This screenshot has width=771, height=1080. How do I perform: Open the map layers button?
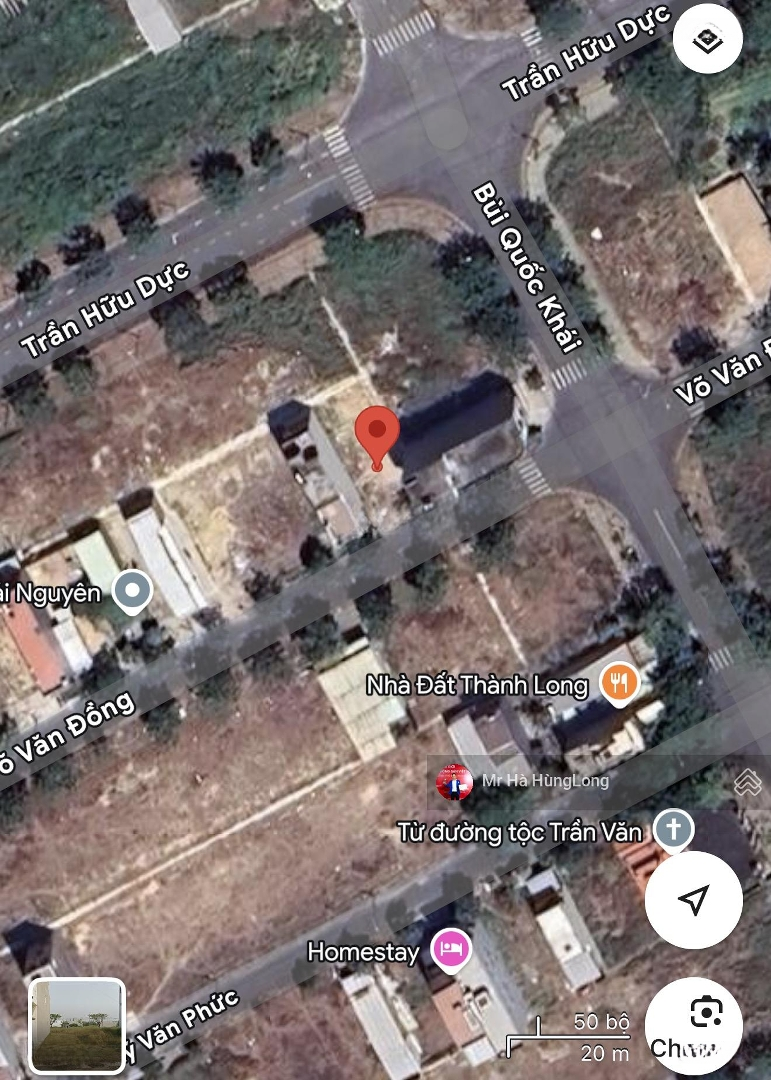pos(707,40)
